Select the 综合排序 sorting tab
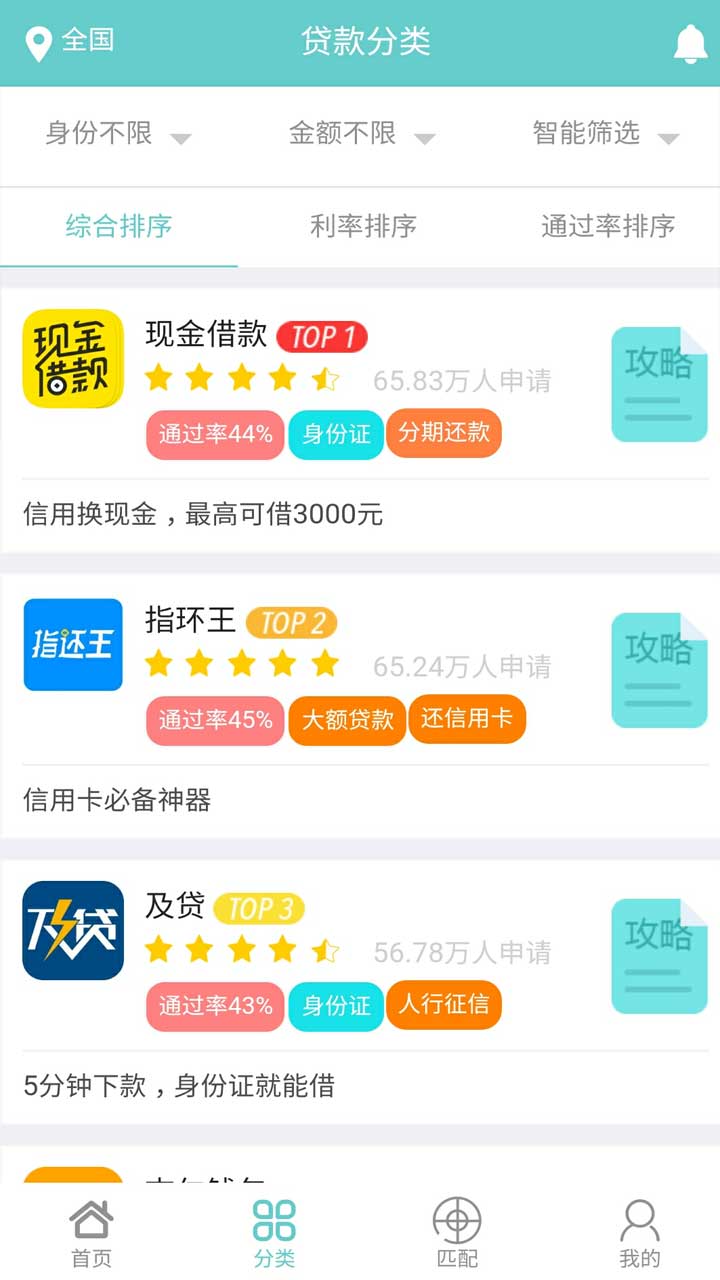Image resolution: width=720 pixels, height=1280 pixels. coord(119,226)
